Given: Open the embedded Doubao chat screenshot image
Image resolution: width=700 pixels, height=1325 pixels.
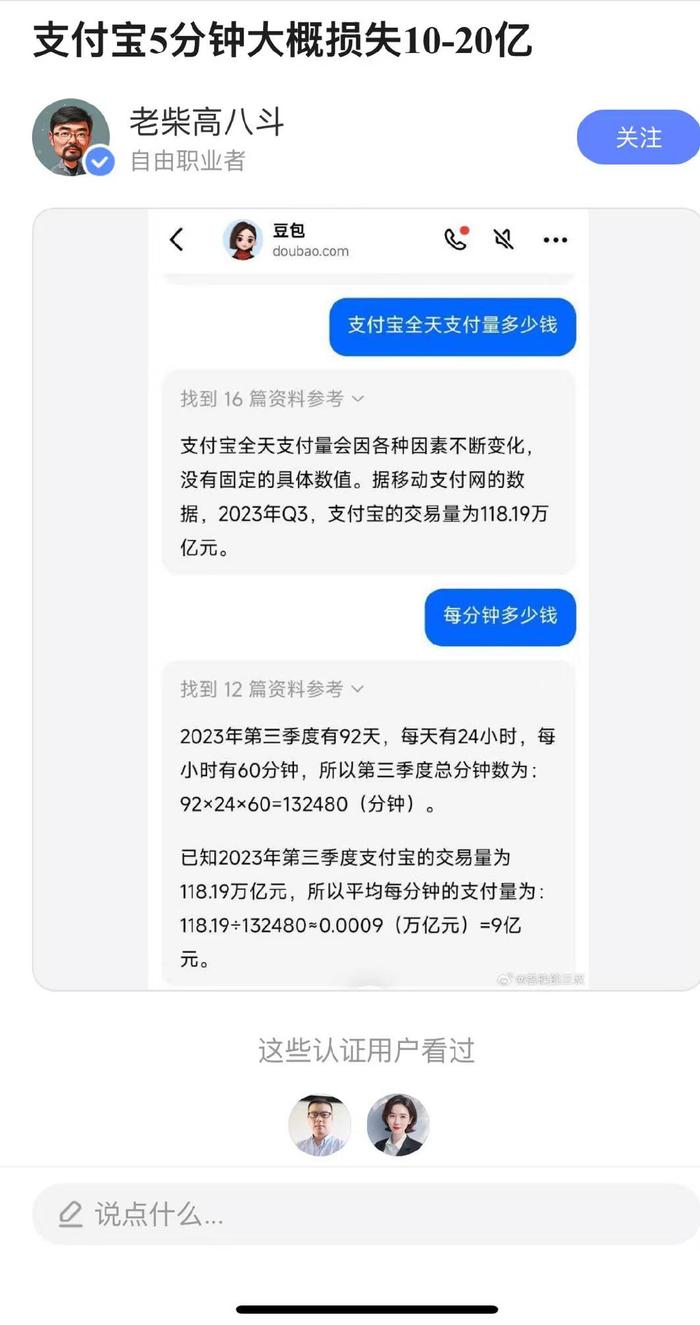Looking at the screenshot, I should click(x=366, y=599).
